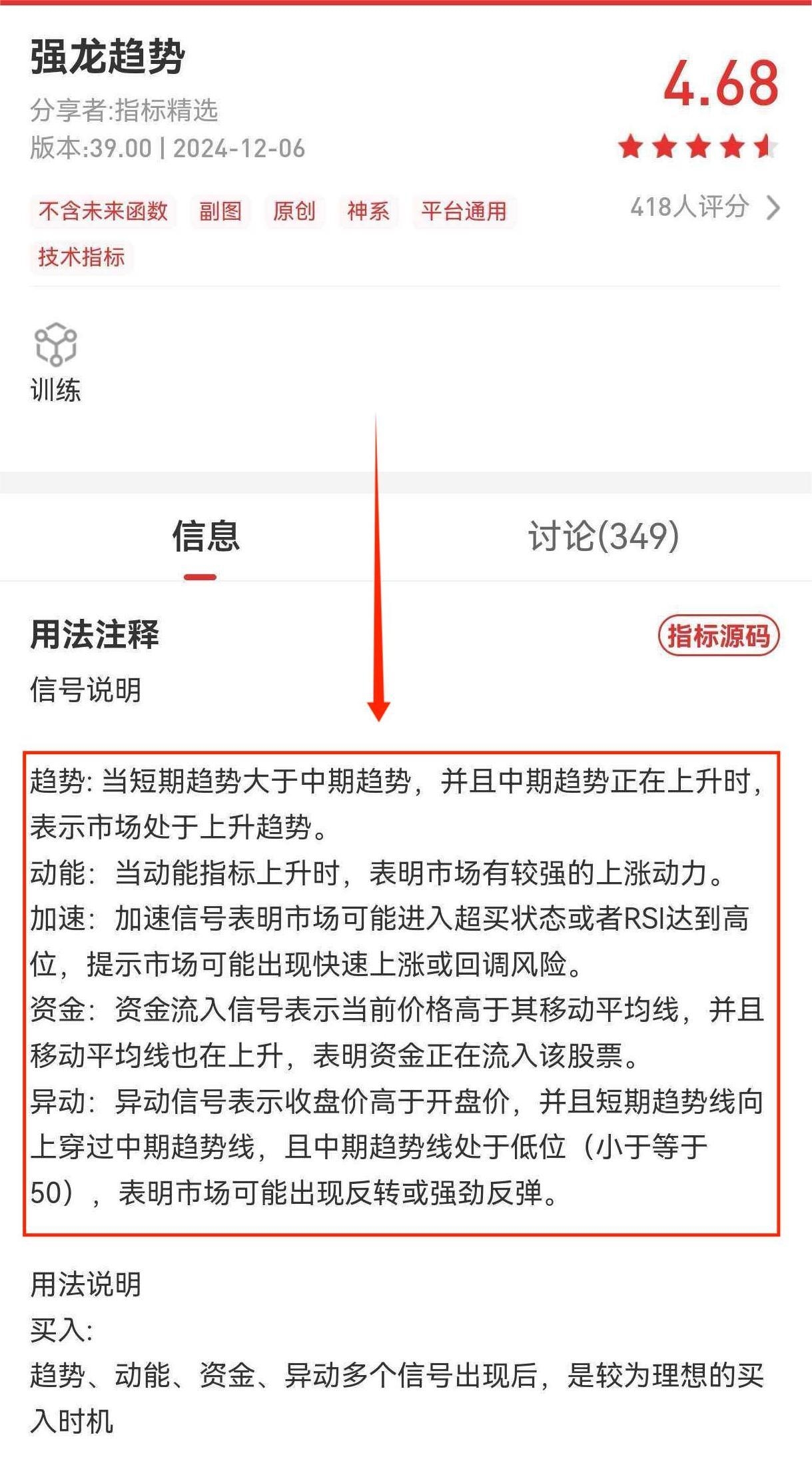The image size is (812, 1465).
Task: Open the 技术指标 tag
Action: tap(81, 257)
